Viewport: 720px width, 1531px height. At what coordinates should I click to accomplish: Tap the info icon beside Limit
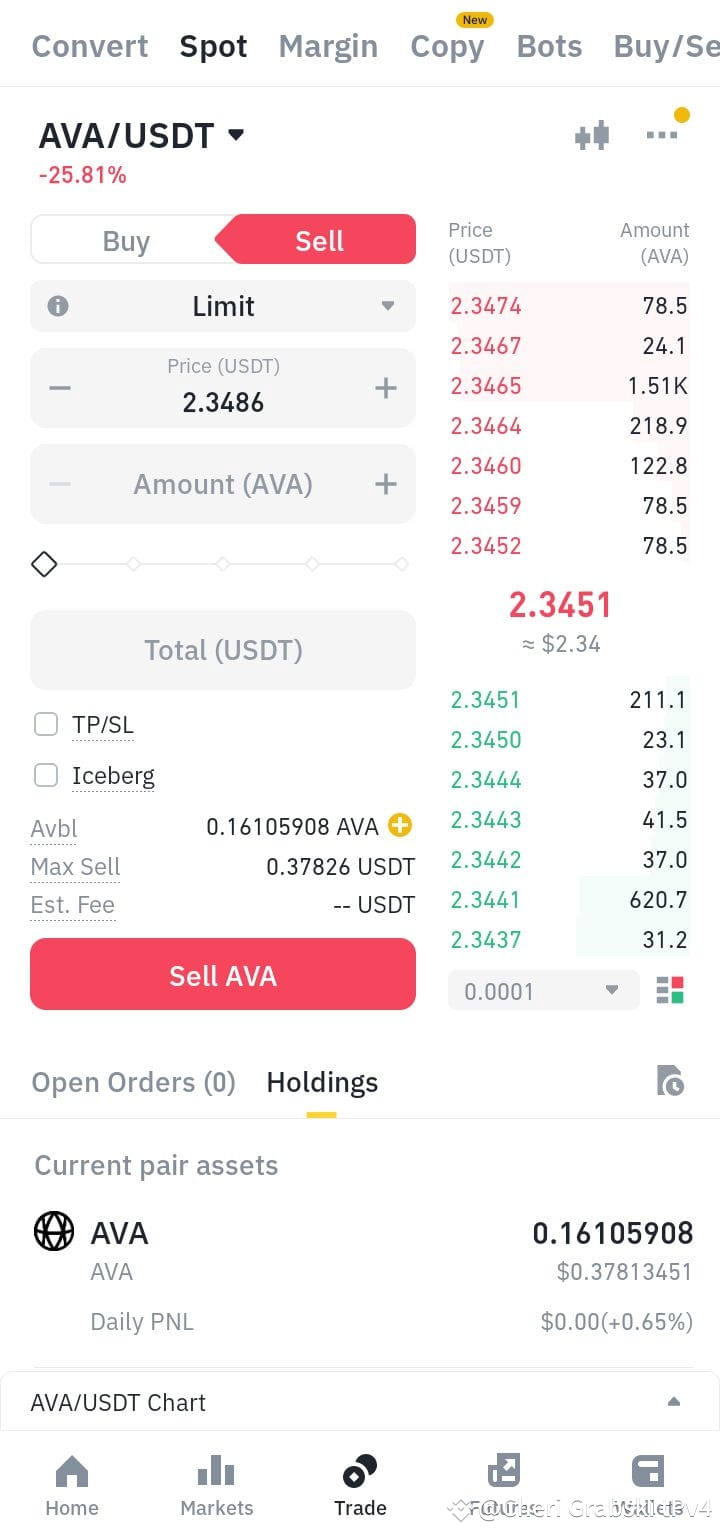pyautogui.click(x=58, y=306)
